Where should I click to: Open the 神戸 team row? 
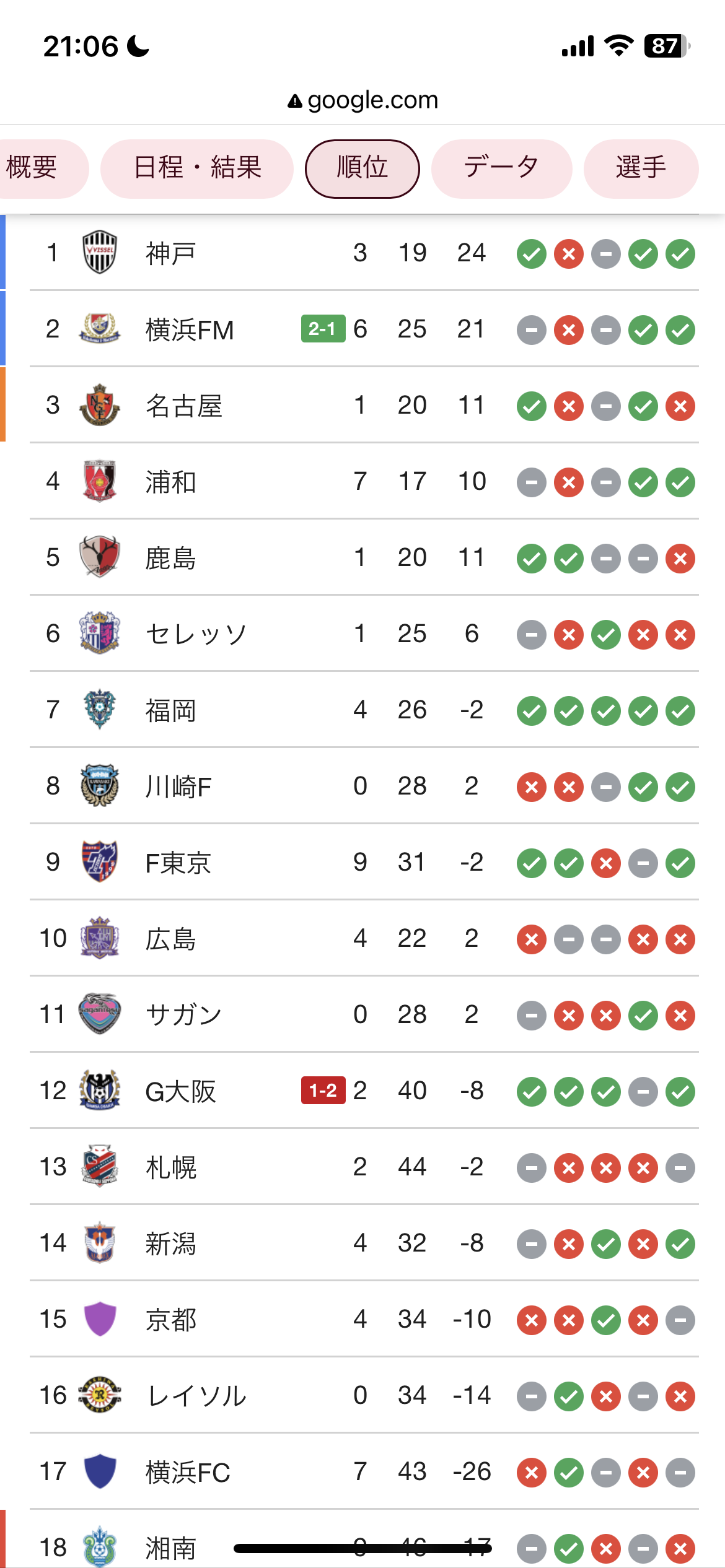point(364,253)
